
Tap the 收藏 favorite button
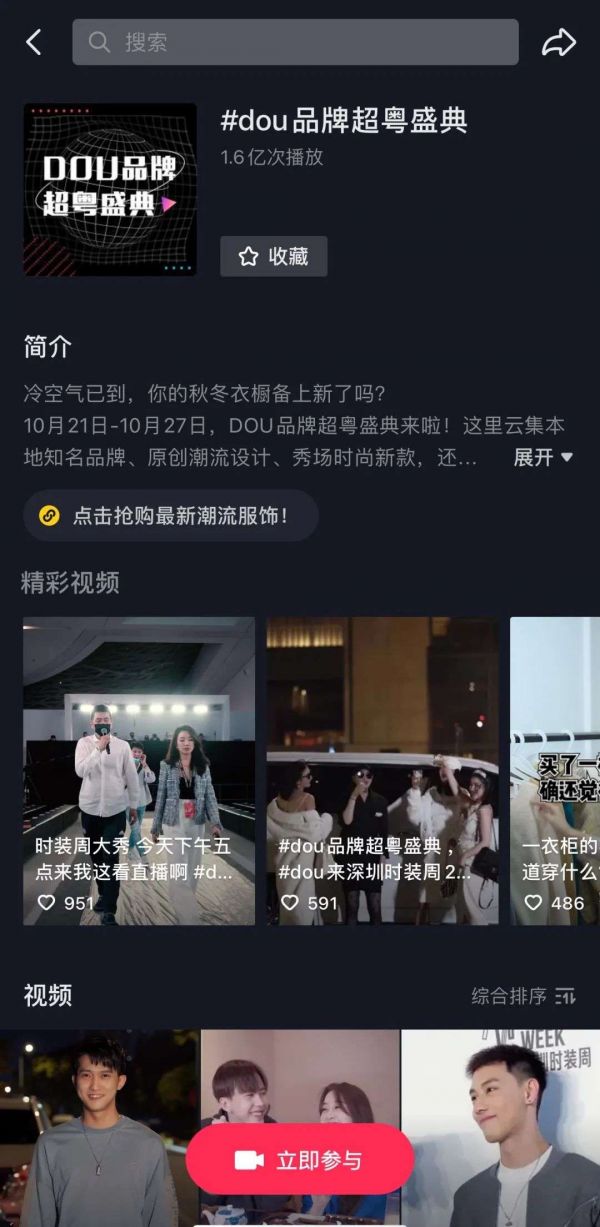pos(273,257)
